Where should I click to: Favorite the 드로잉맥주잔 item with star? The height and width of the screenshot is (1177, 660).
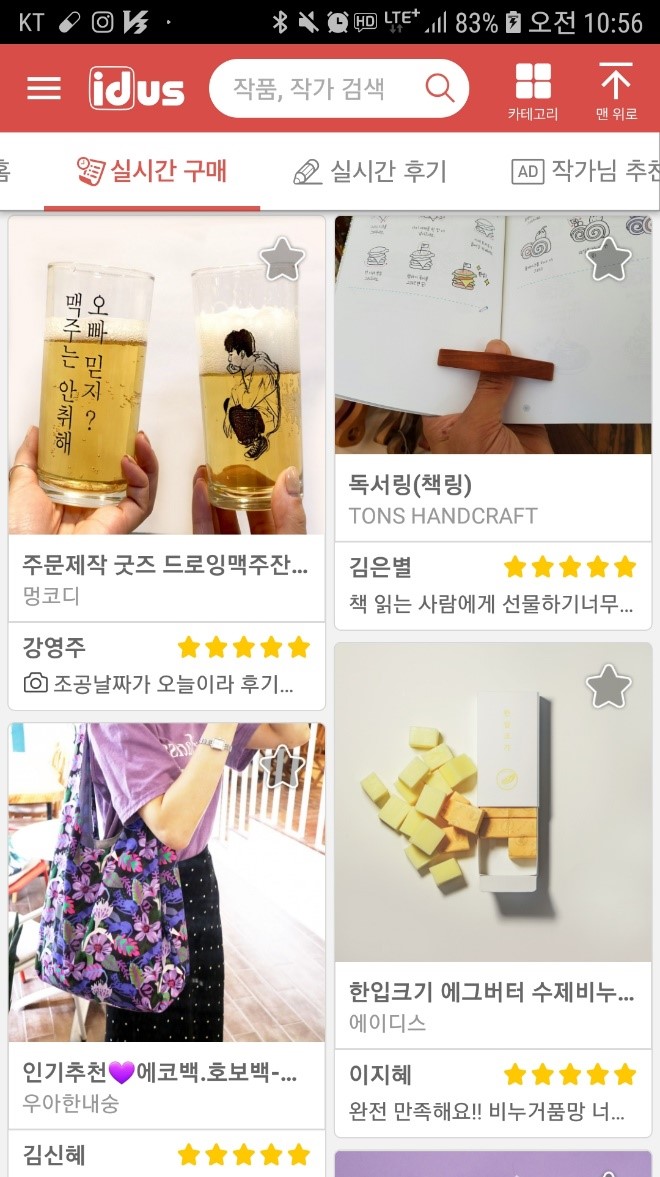pos(282,260)
